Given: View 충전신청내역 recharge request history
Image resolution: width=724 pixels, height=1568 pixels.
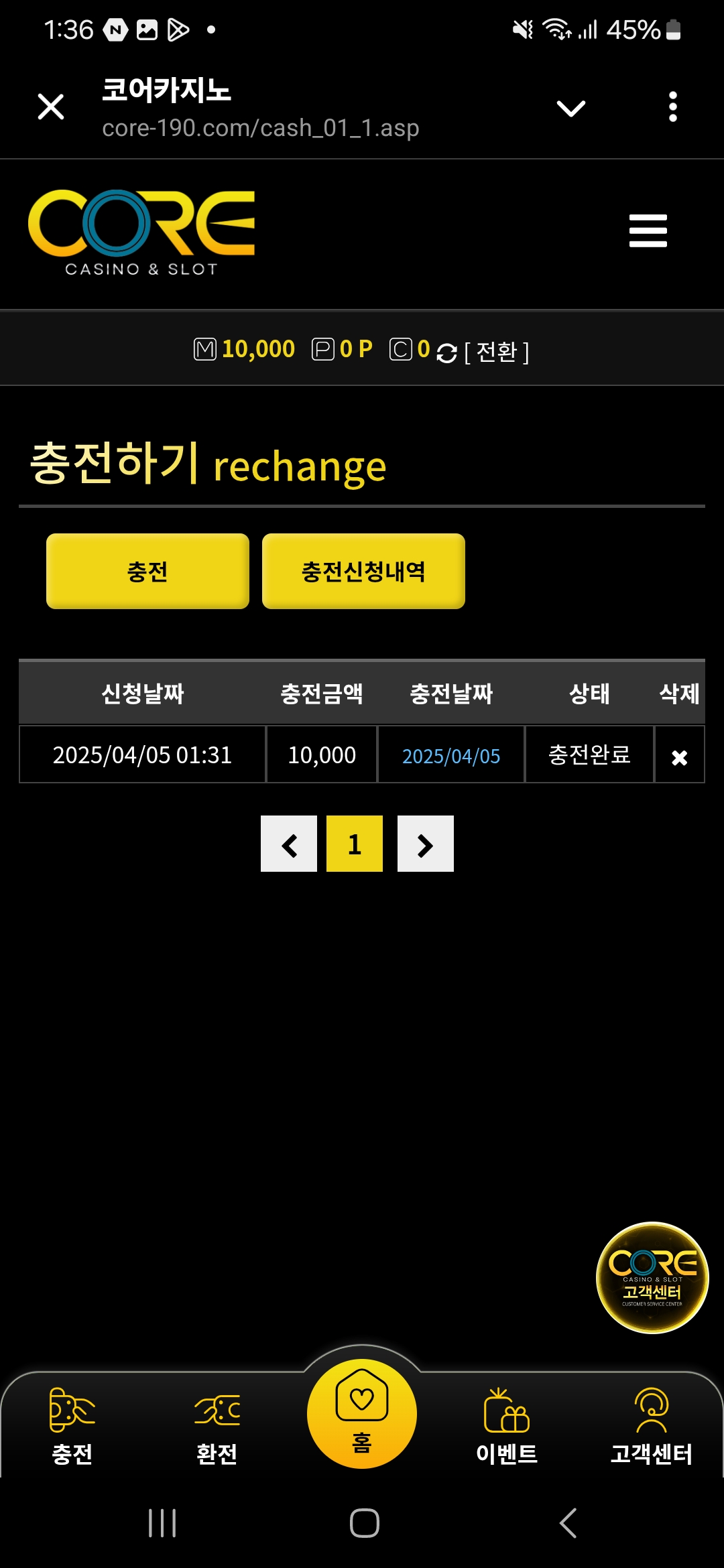Looking at the screenshot, I should click(363, 572).
